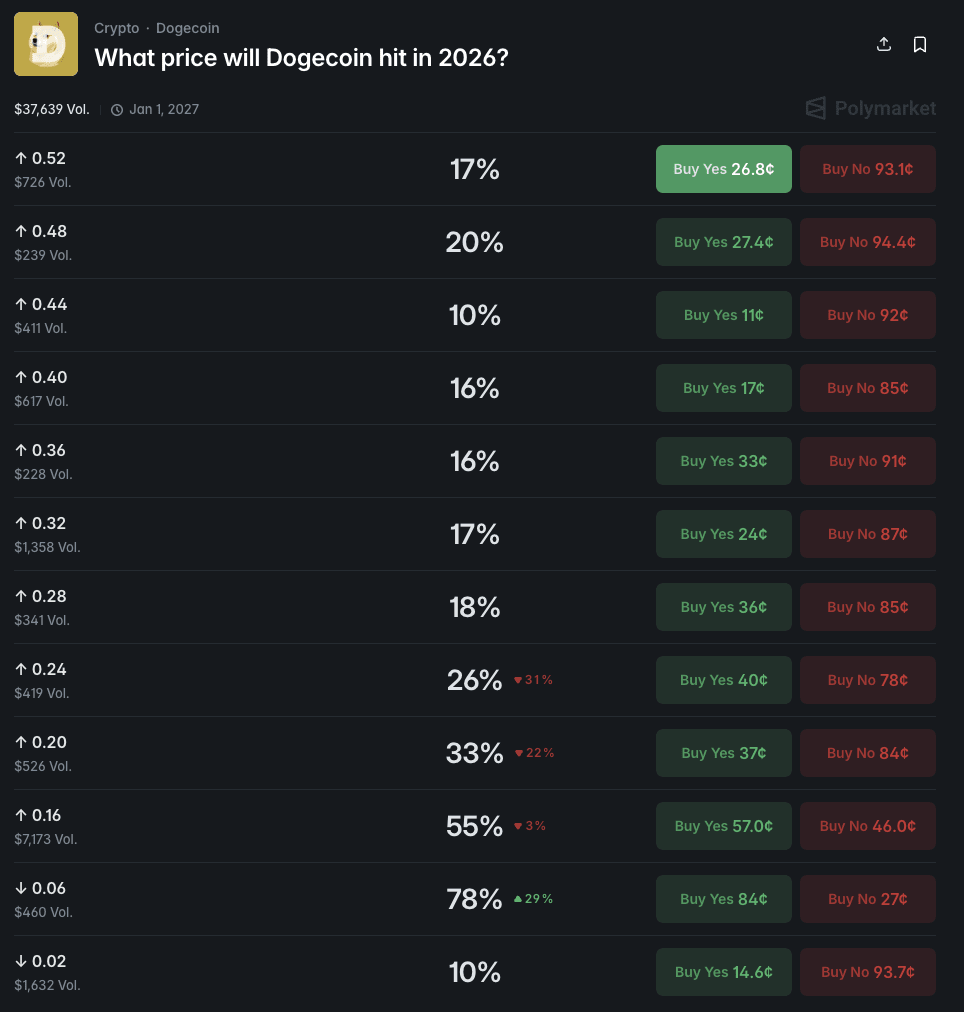Image resolution: width=964 pixels, height=1012 pixels.
Task: Click the 55% probability for 0.16
Action: 474,826
